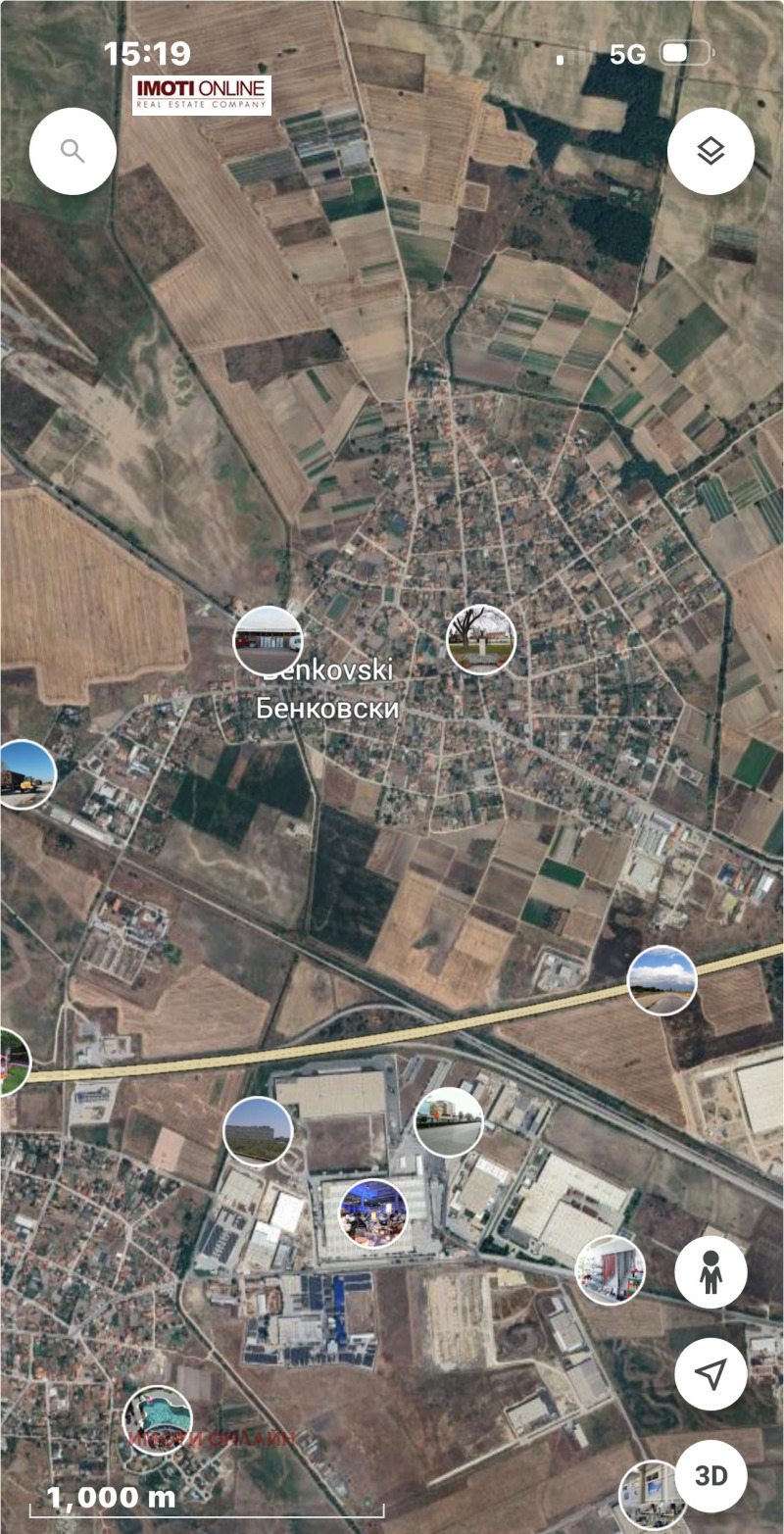Image resolution: width=784 pixels, height=1534 pixels.
Task: Center map on my current location
Action: [710, 1373]
